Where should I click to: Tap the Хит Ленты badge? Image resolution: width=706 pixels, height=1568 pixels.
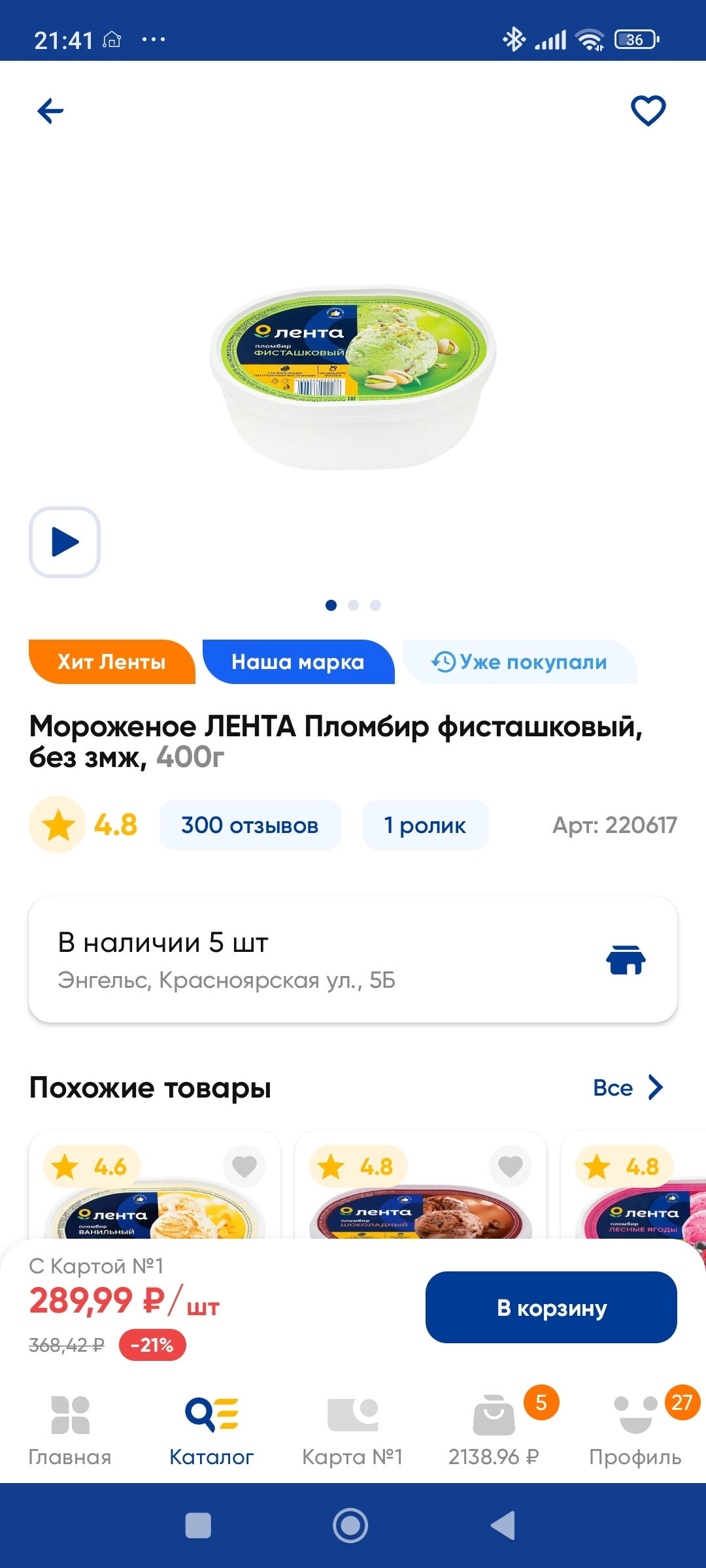(112, 662)
